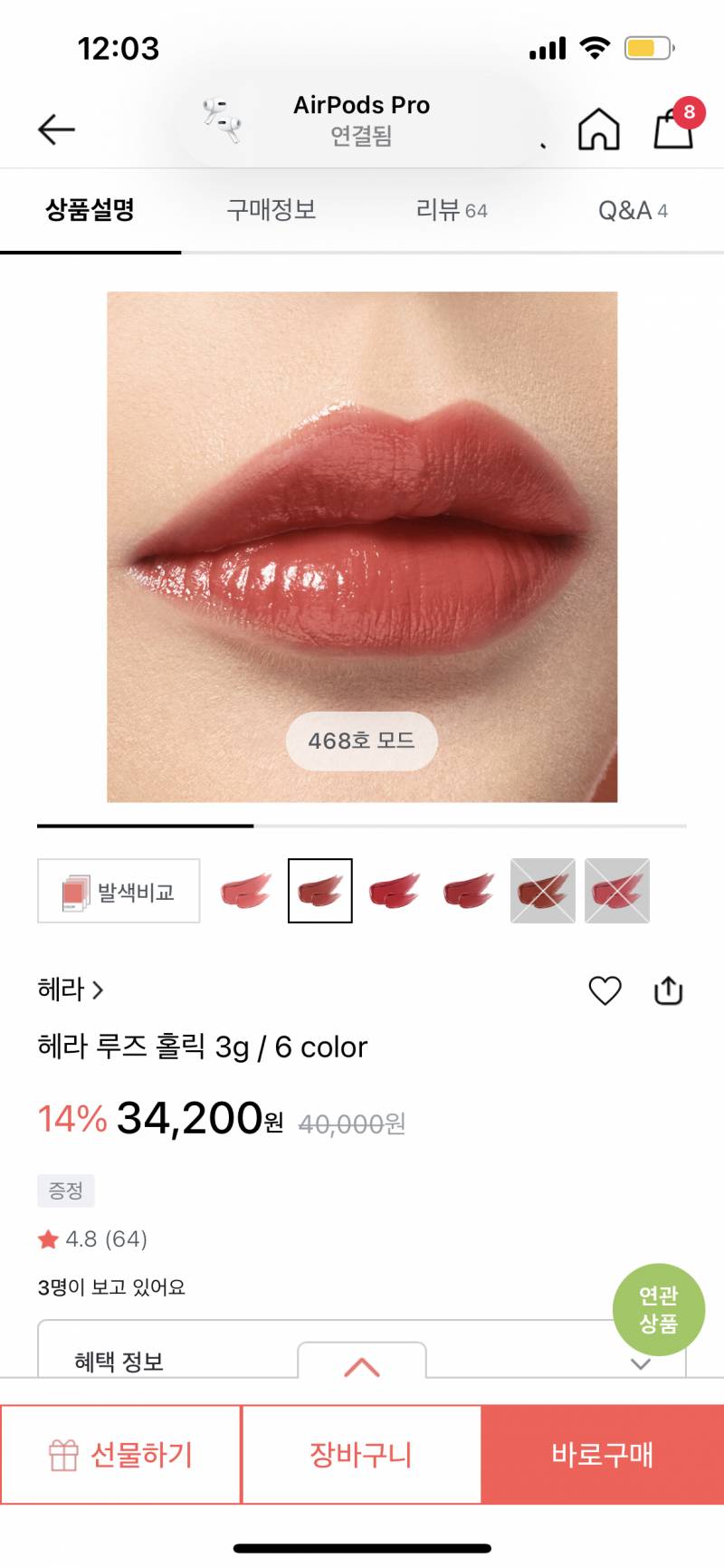Viewport: 724px width, 1568px height.
Task: Open the 발색비교 color comparison tool
Action: 118,890
